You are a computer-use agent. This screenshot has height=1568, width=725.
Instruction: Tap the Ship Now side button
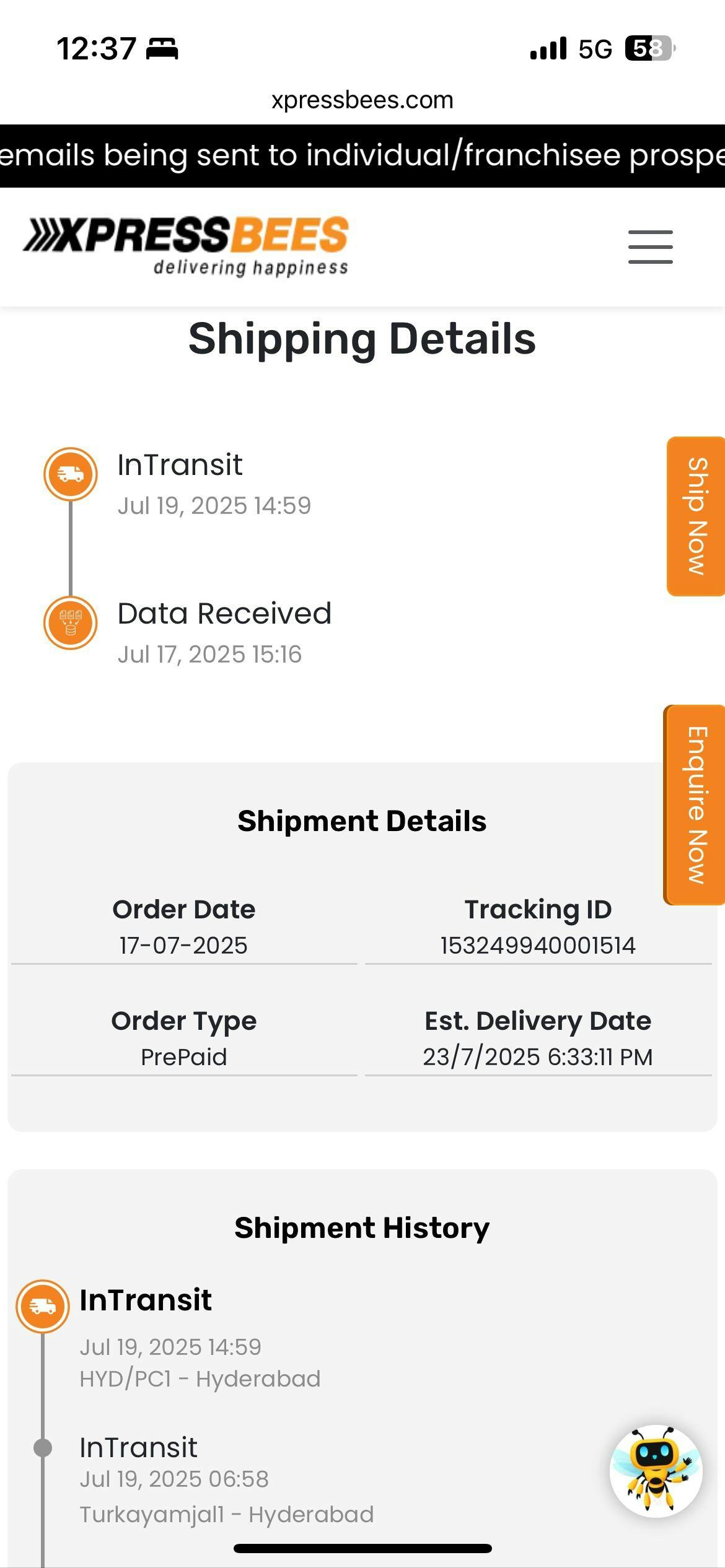[x=696, y=516]
